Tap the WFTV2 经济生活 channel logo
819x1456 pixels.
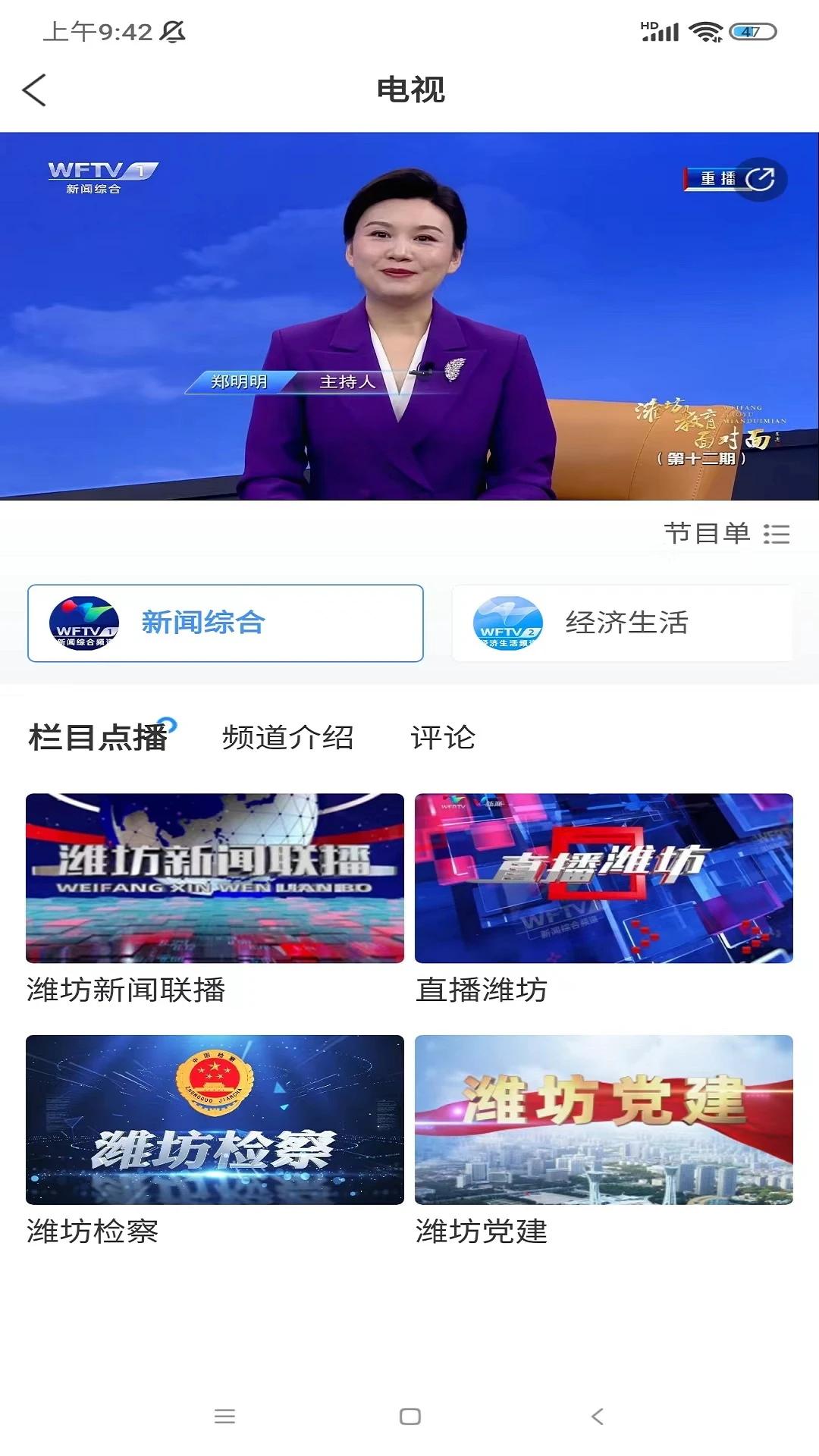(508, 623)
